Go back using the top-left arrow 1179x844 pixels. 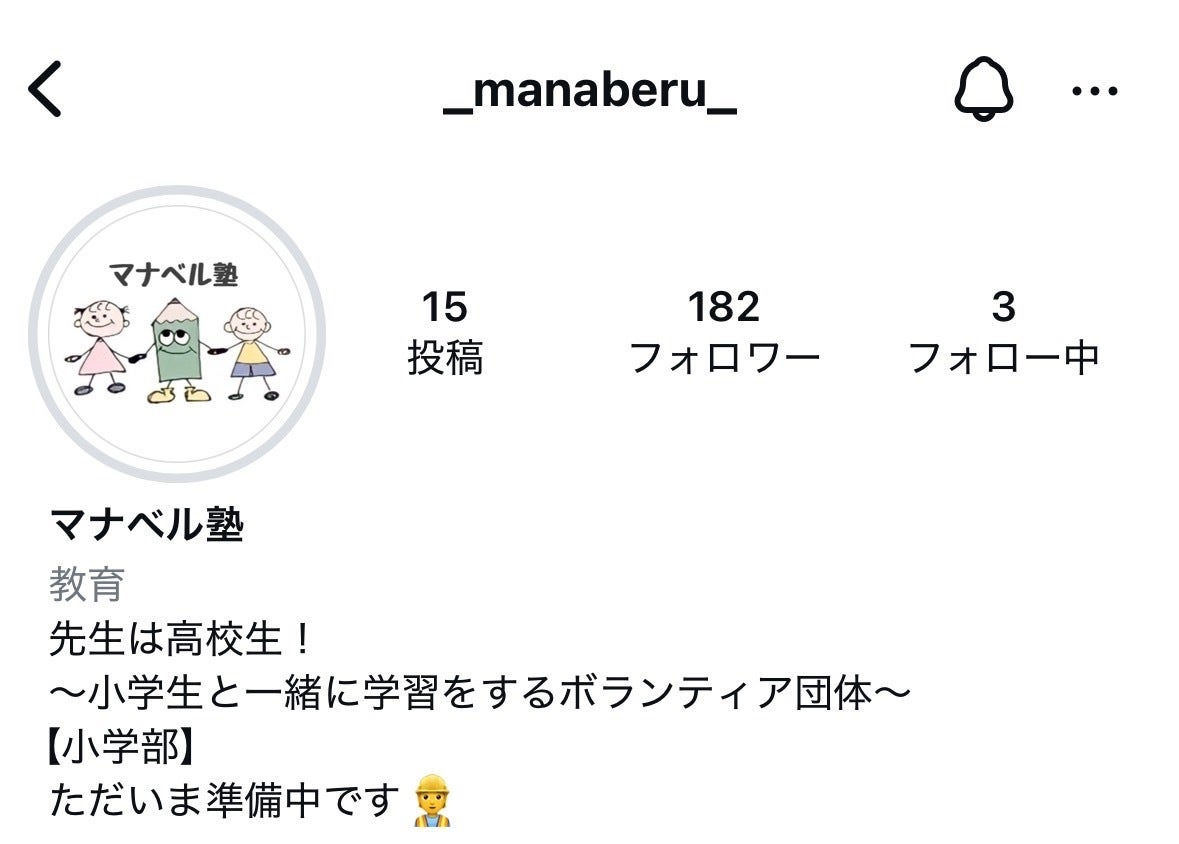pos(45,90)
